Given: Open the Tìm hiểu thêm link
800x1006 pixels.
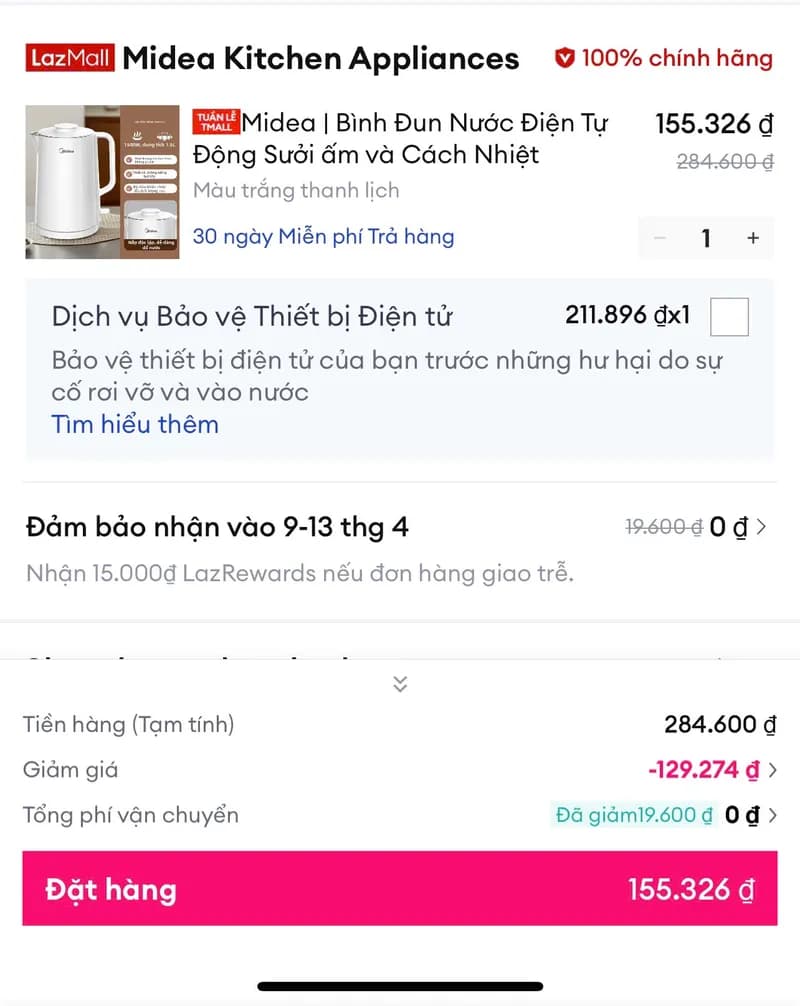Looking at the screenshot, I should 135,424.
